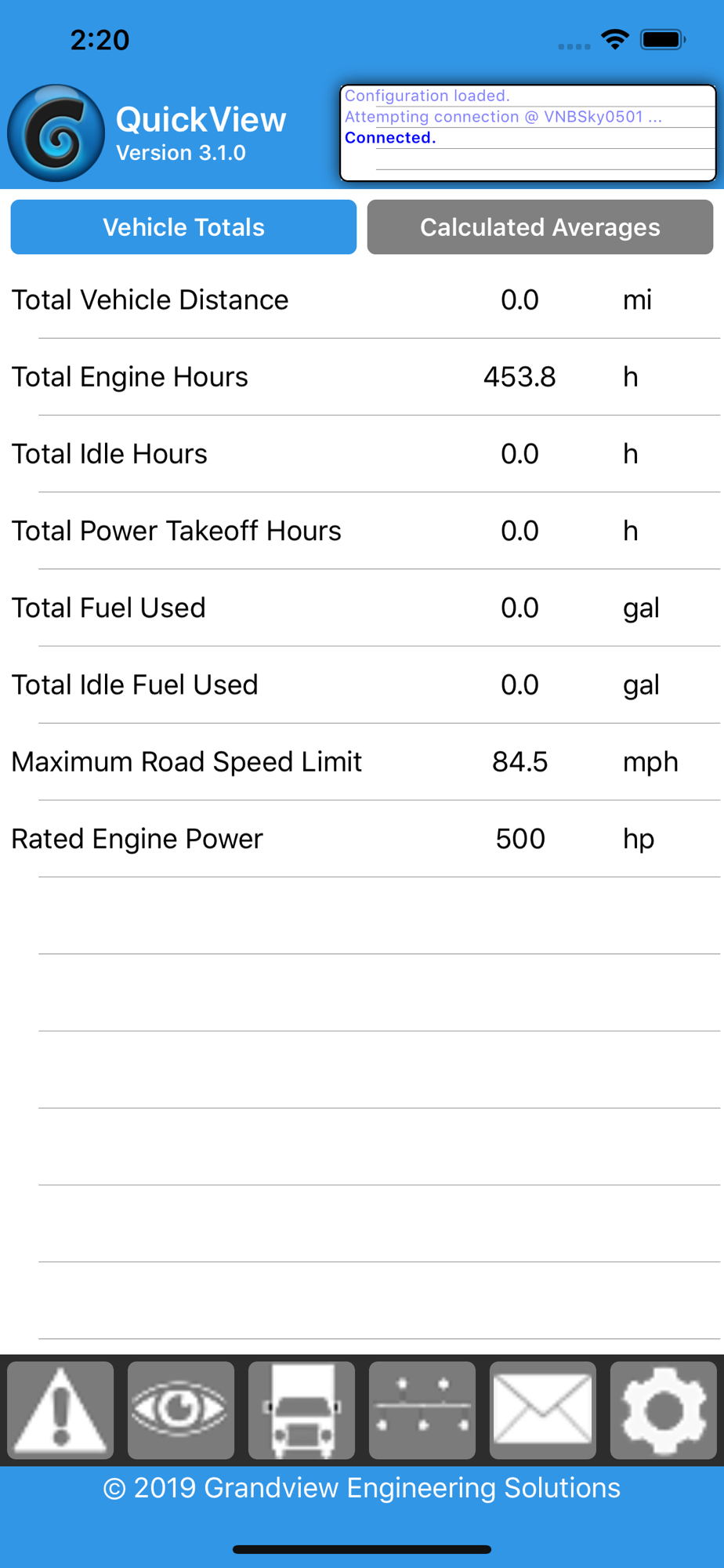Switch to the Vehicle Totals tab

[x=183, y=227]
